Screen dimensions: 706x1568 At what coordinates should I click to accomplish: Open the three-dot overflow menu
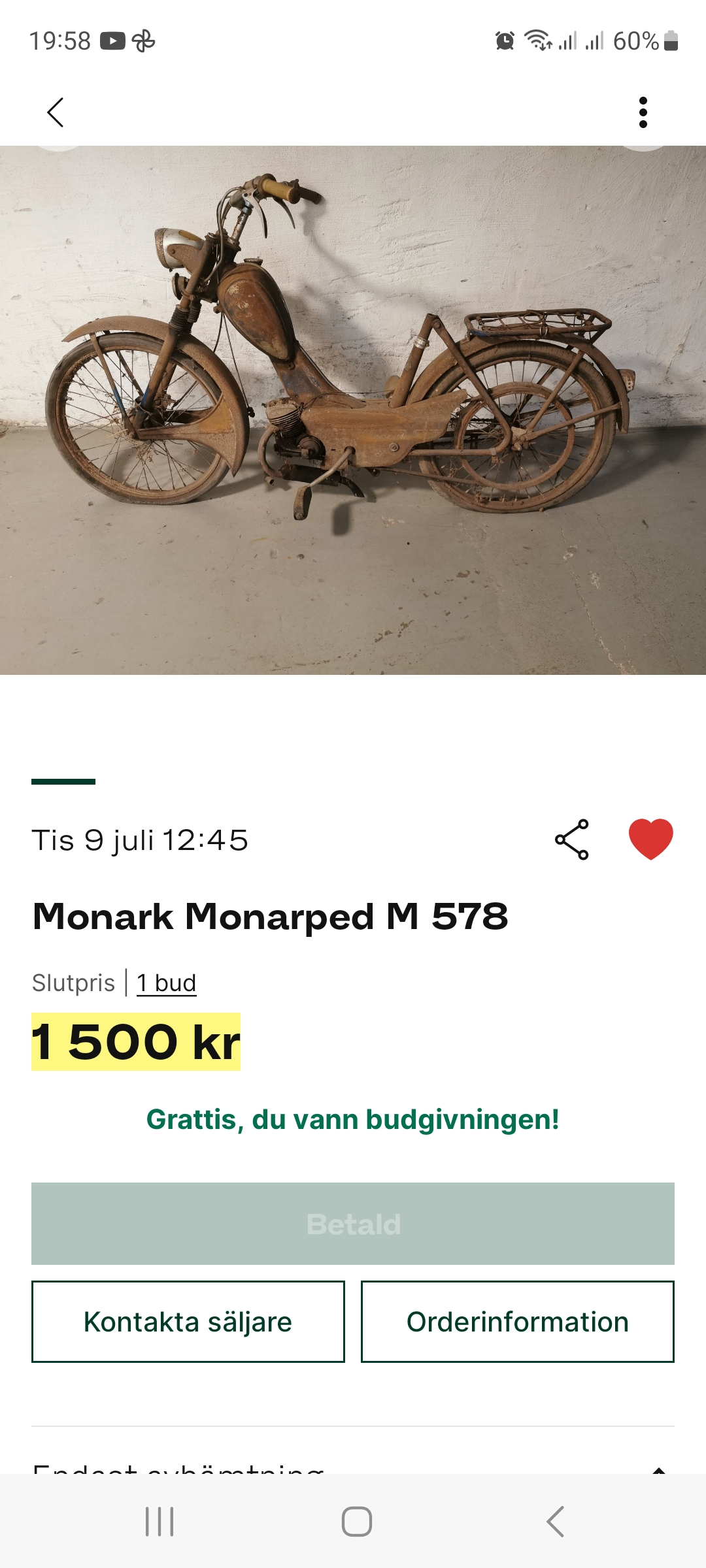click(x=643, y=112)
